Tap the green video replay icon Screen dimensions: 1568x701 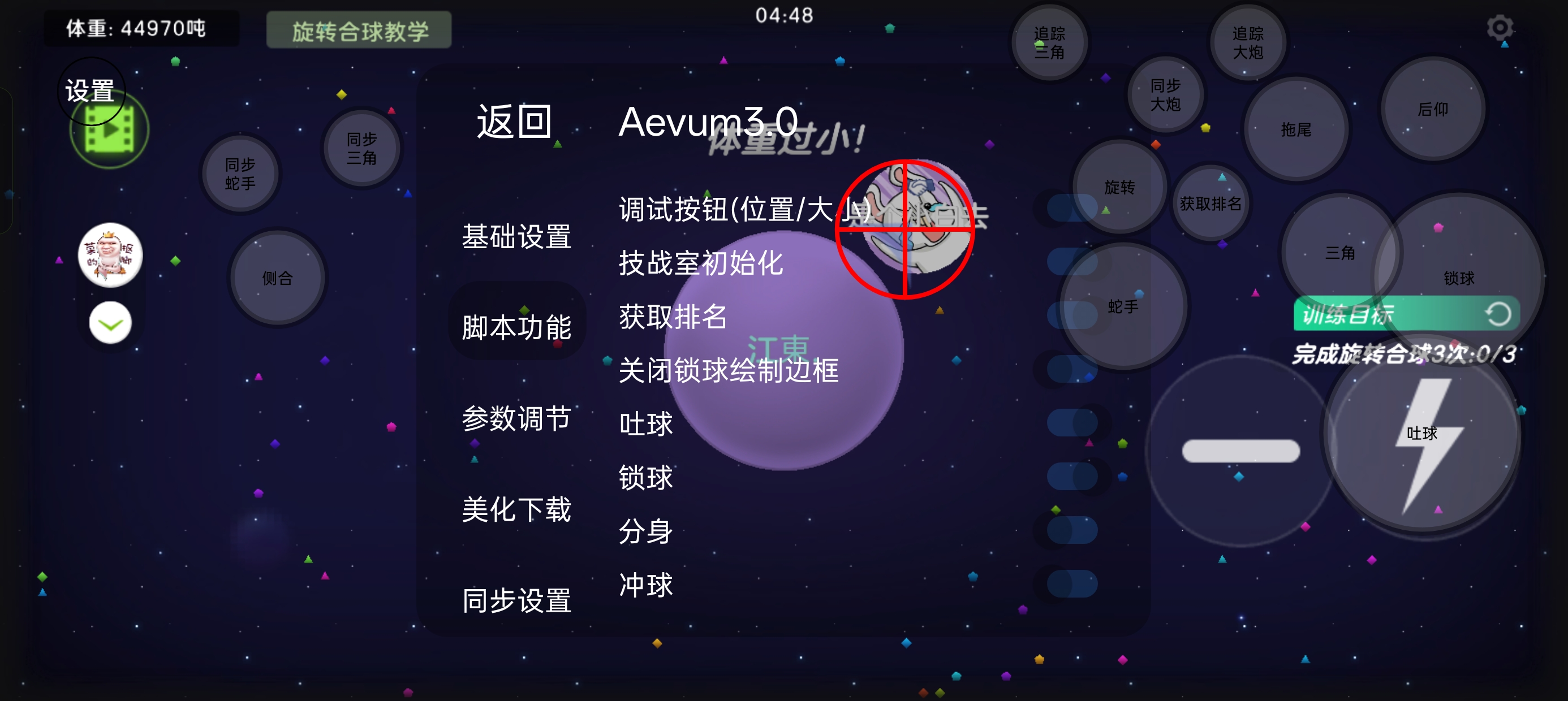tap(110, 130)
